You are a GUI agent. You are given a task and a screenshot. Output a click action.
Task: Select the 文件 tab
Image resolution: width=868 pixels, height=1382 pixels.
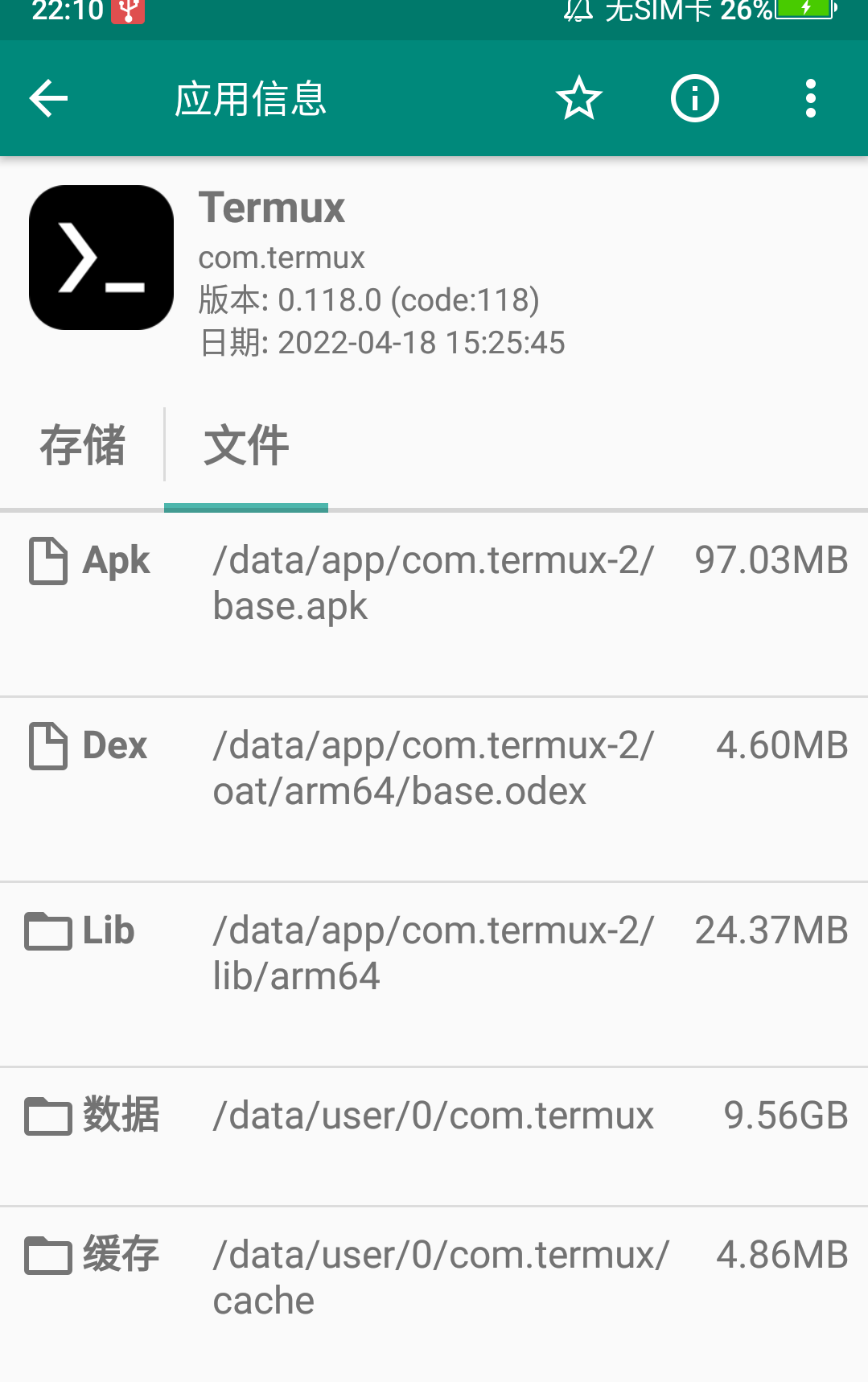click(246, 445)
